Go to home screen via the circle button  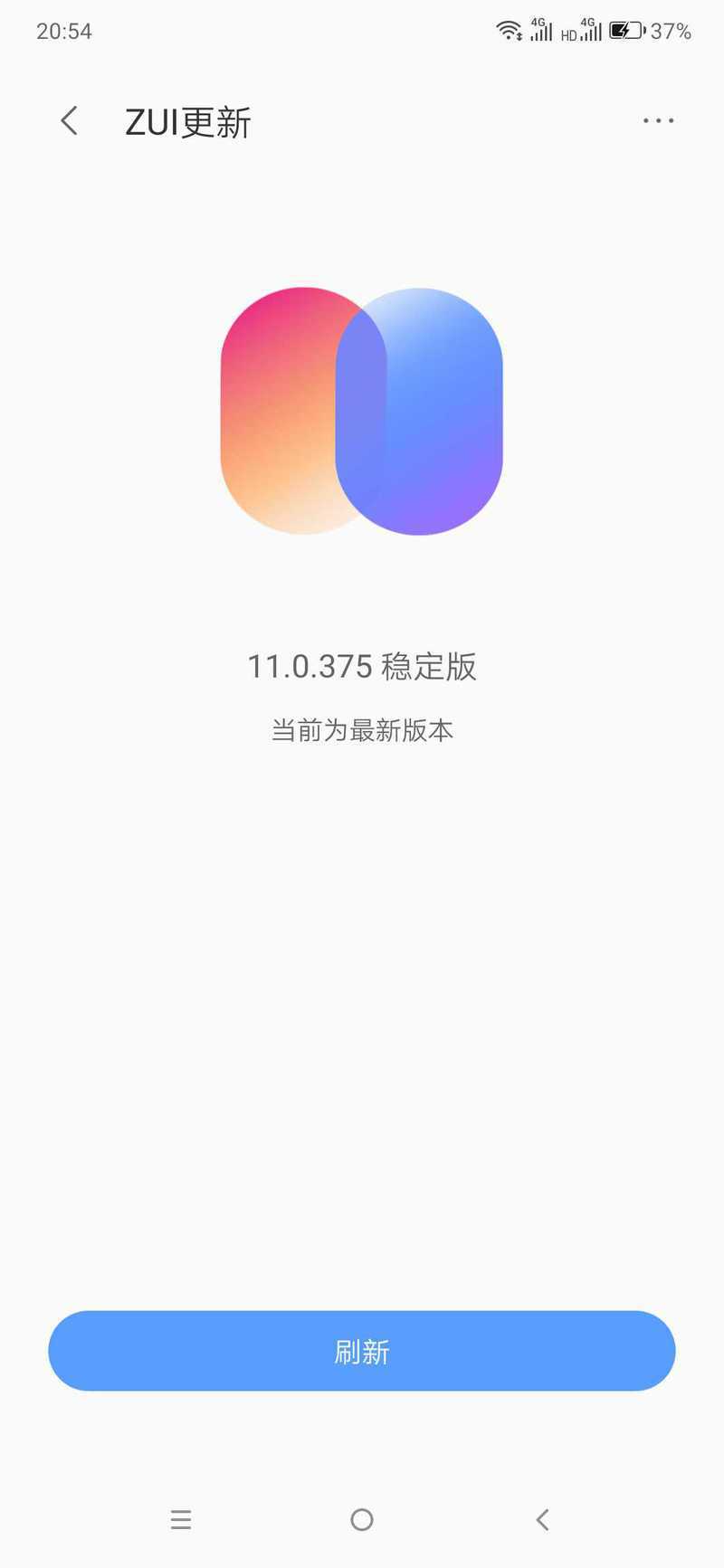pos(362,1519)
